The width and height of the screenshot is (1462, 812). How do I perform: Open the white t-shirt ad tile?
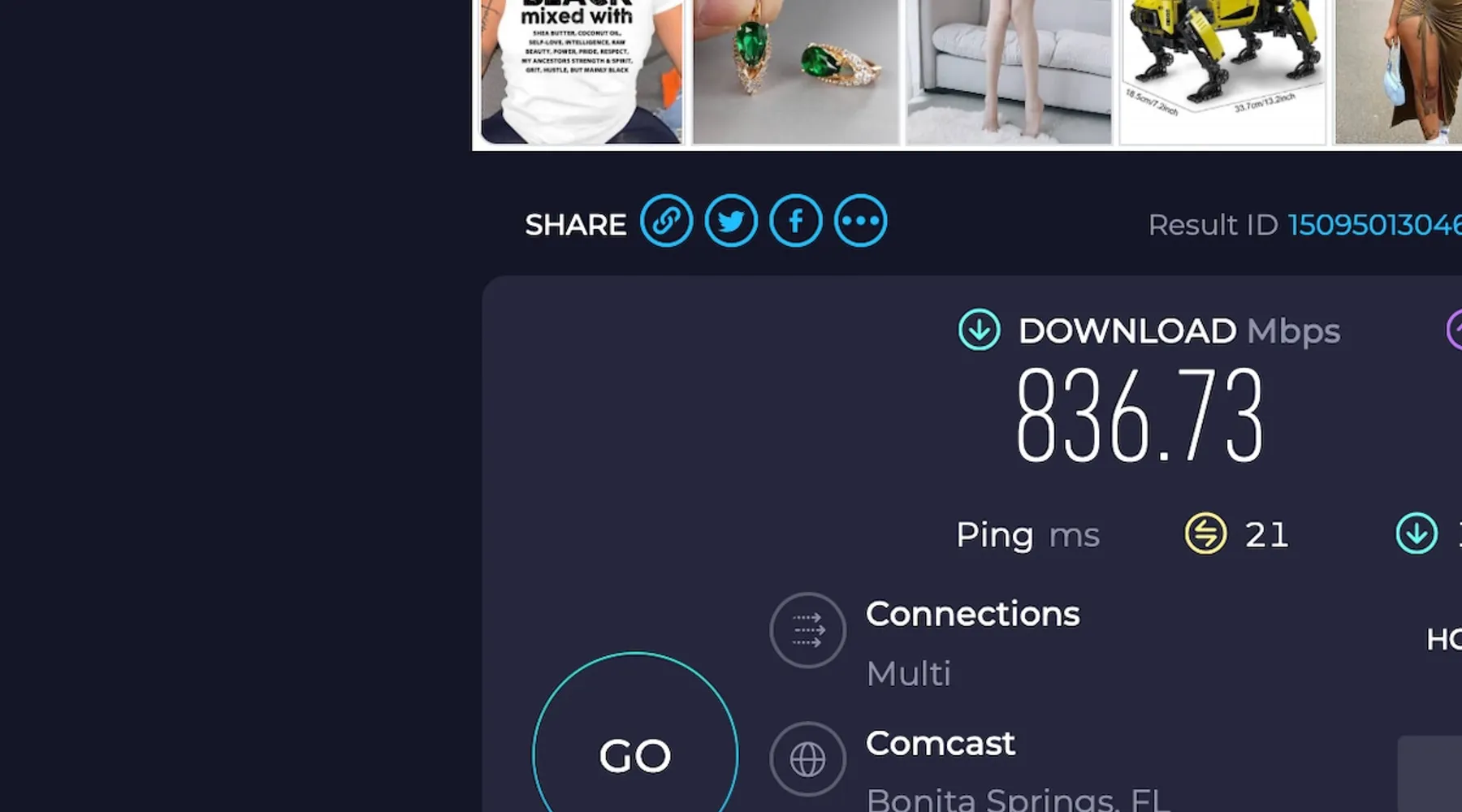[581, 71]
